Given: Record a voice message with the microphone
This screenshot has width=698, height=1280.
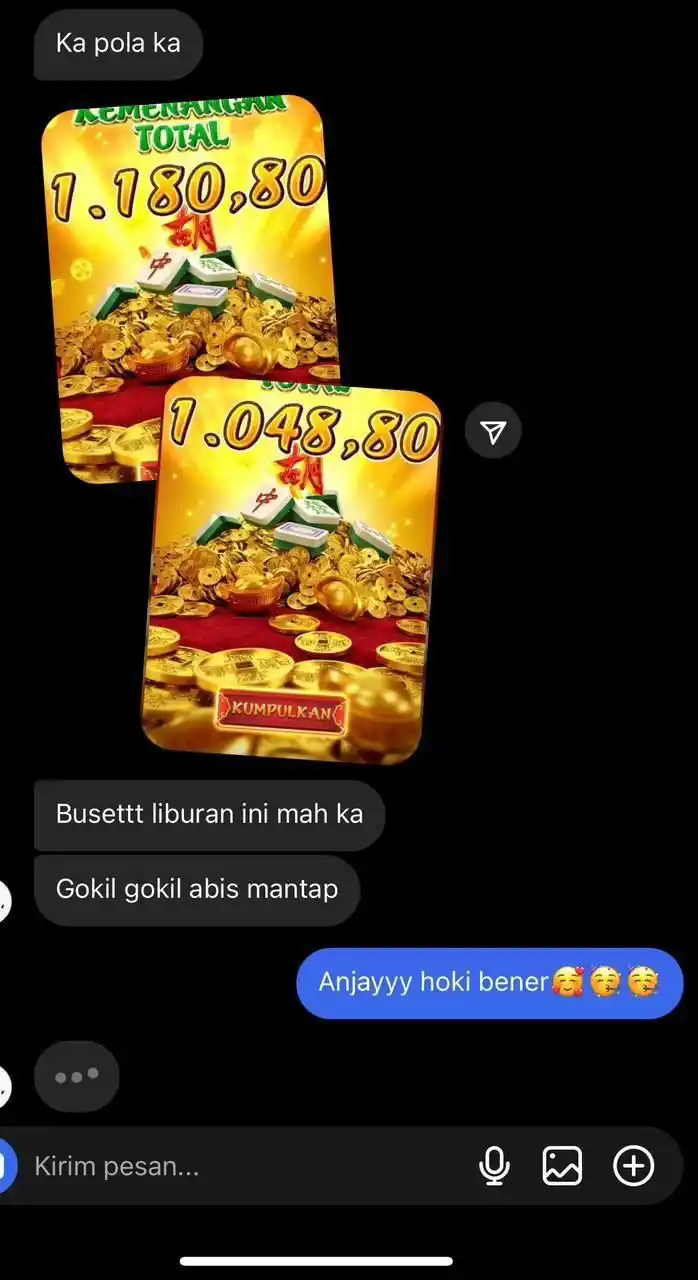Looking at the screenshot, I should tap(494, 1166).
